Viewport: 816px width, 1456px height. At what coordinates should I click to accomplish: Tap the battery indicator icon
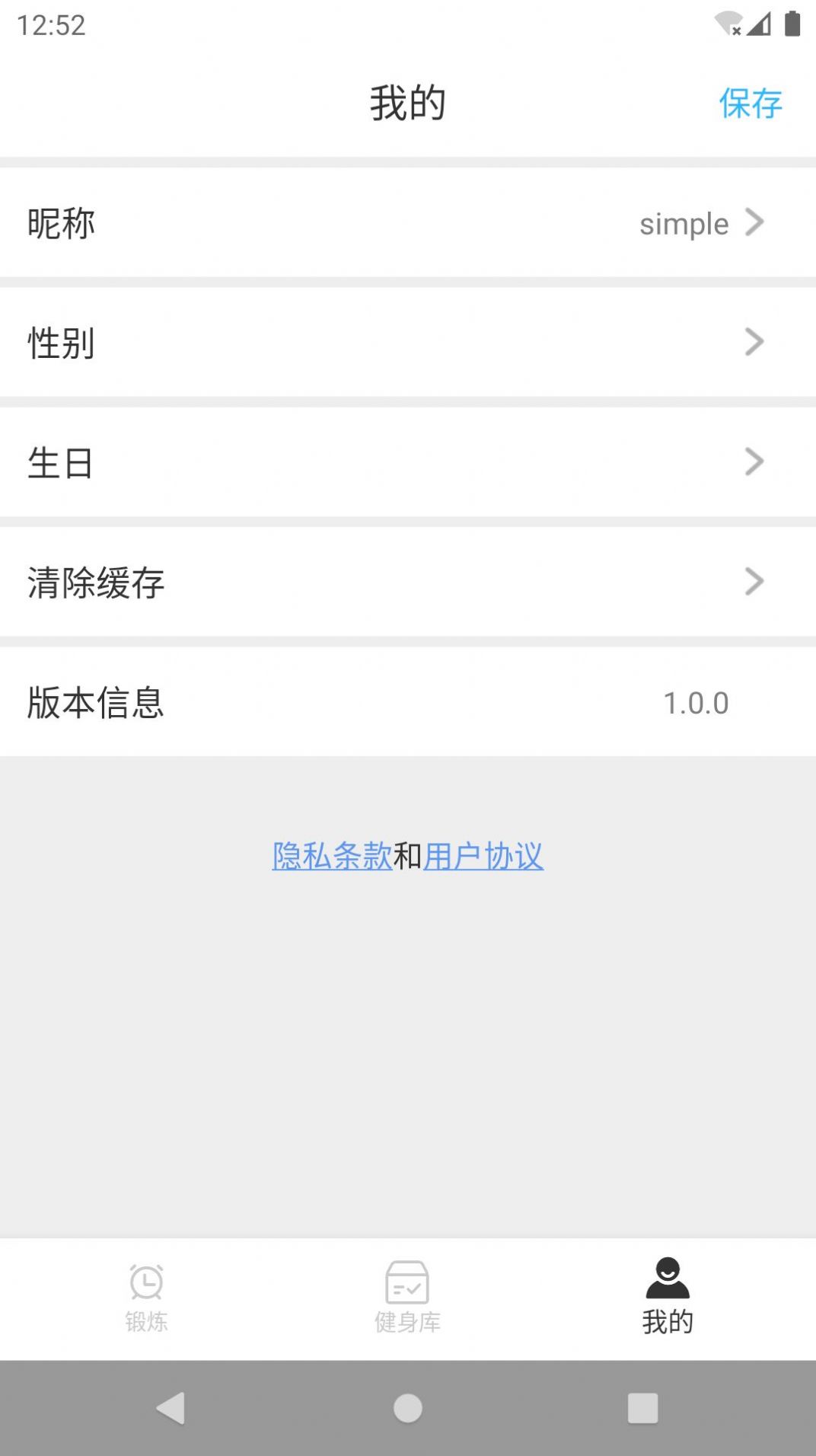[792, 23]
